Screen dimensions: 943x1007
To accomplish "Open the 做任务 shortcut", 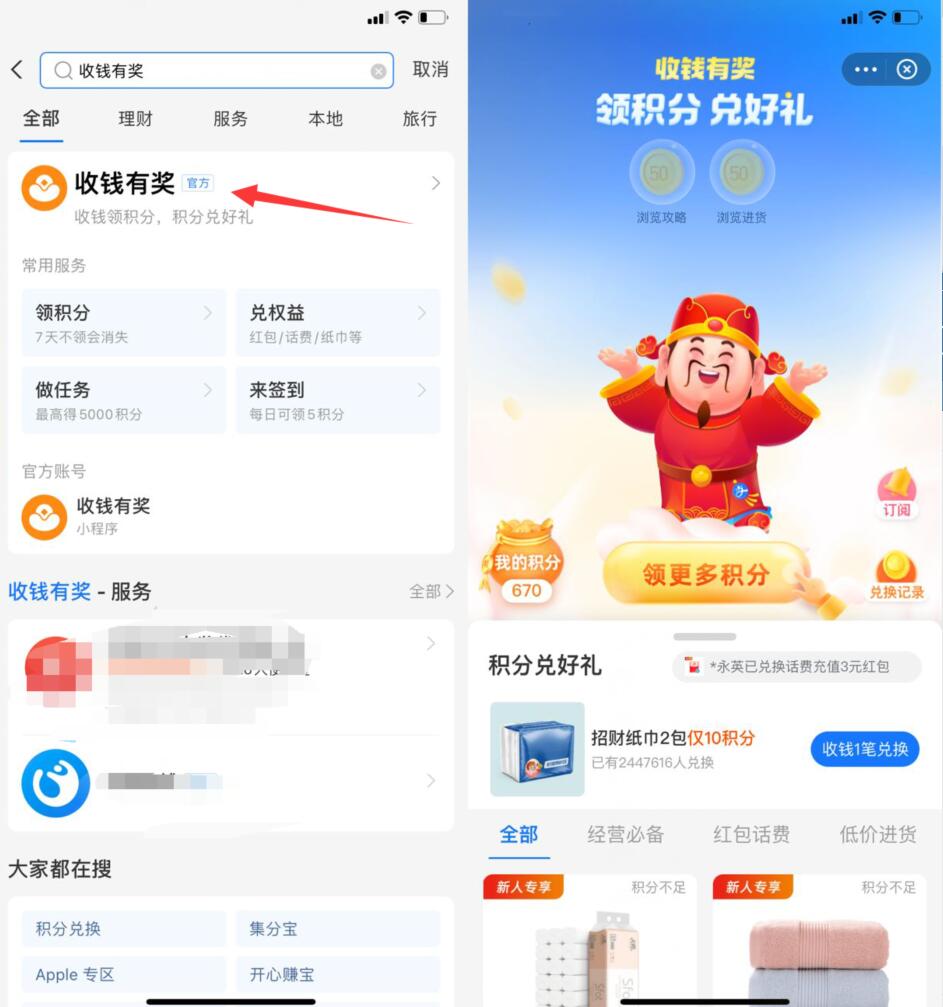I will click(x=124, y=400).
